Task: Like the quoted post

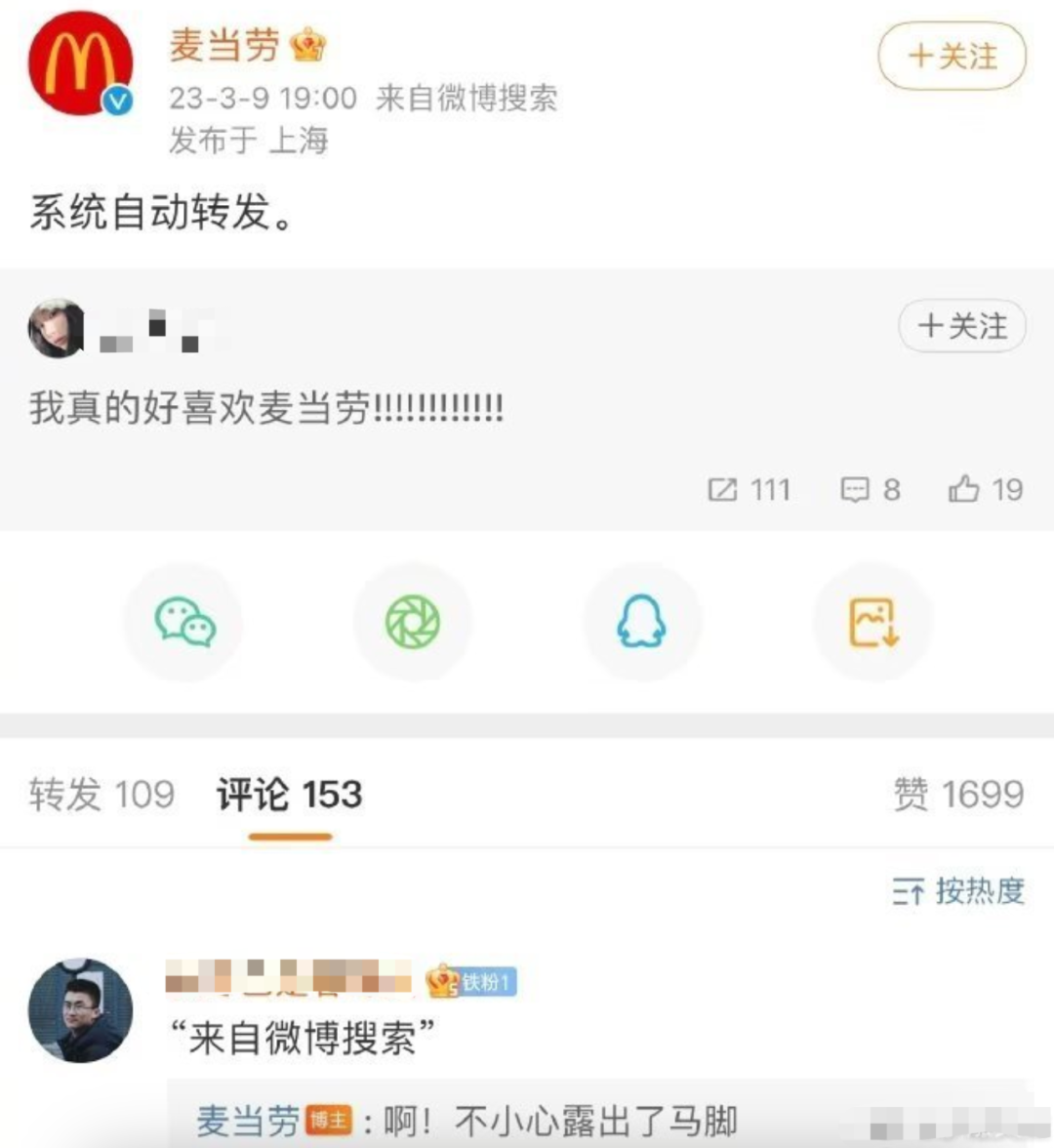Action: pos(985,489)
